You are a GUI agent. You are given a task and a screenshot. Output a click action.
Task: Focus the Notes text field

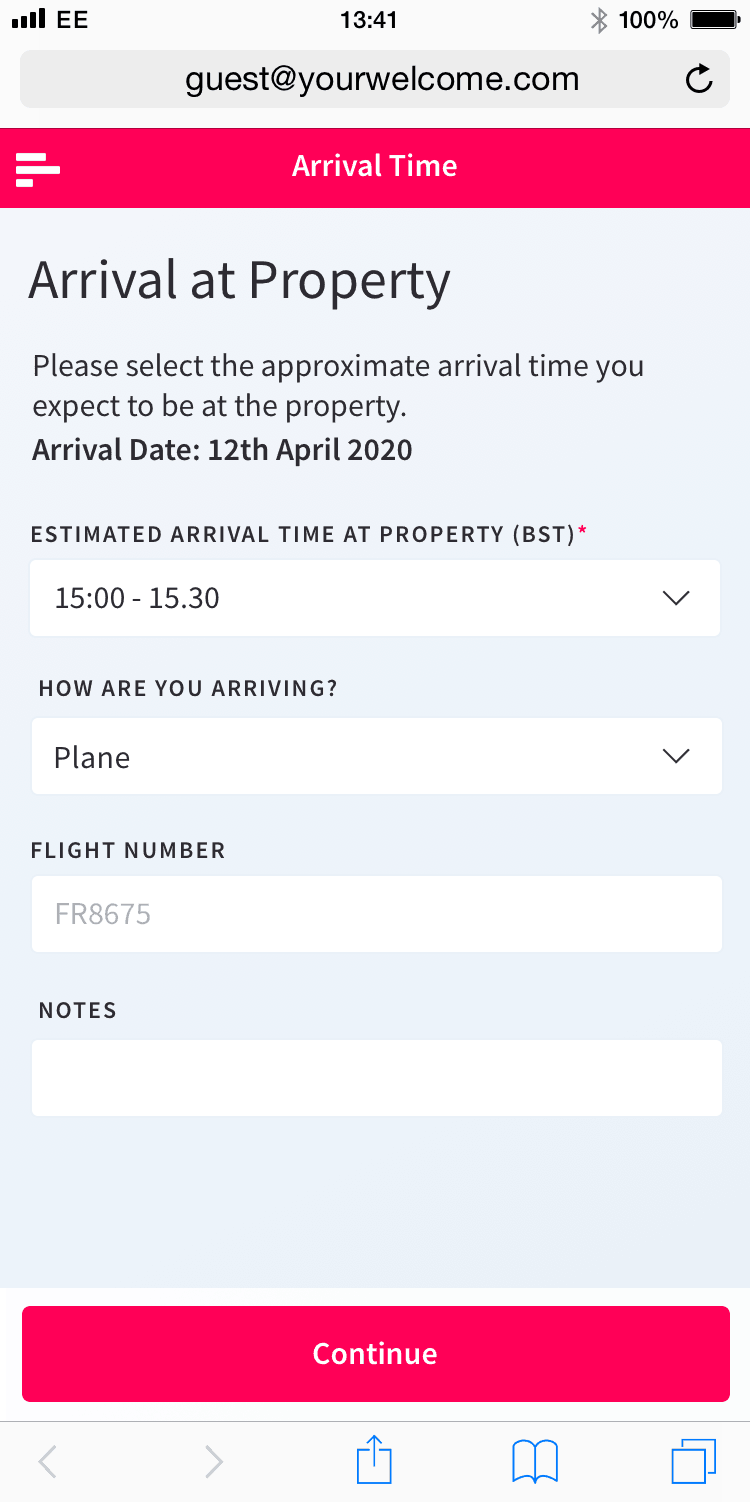point(376,1078)
